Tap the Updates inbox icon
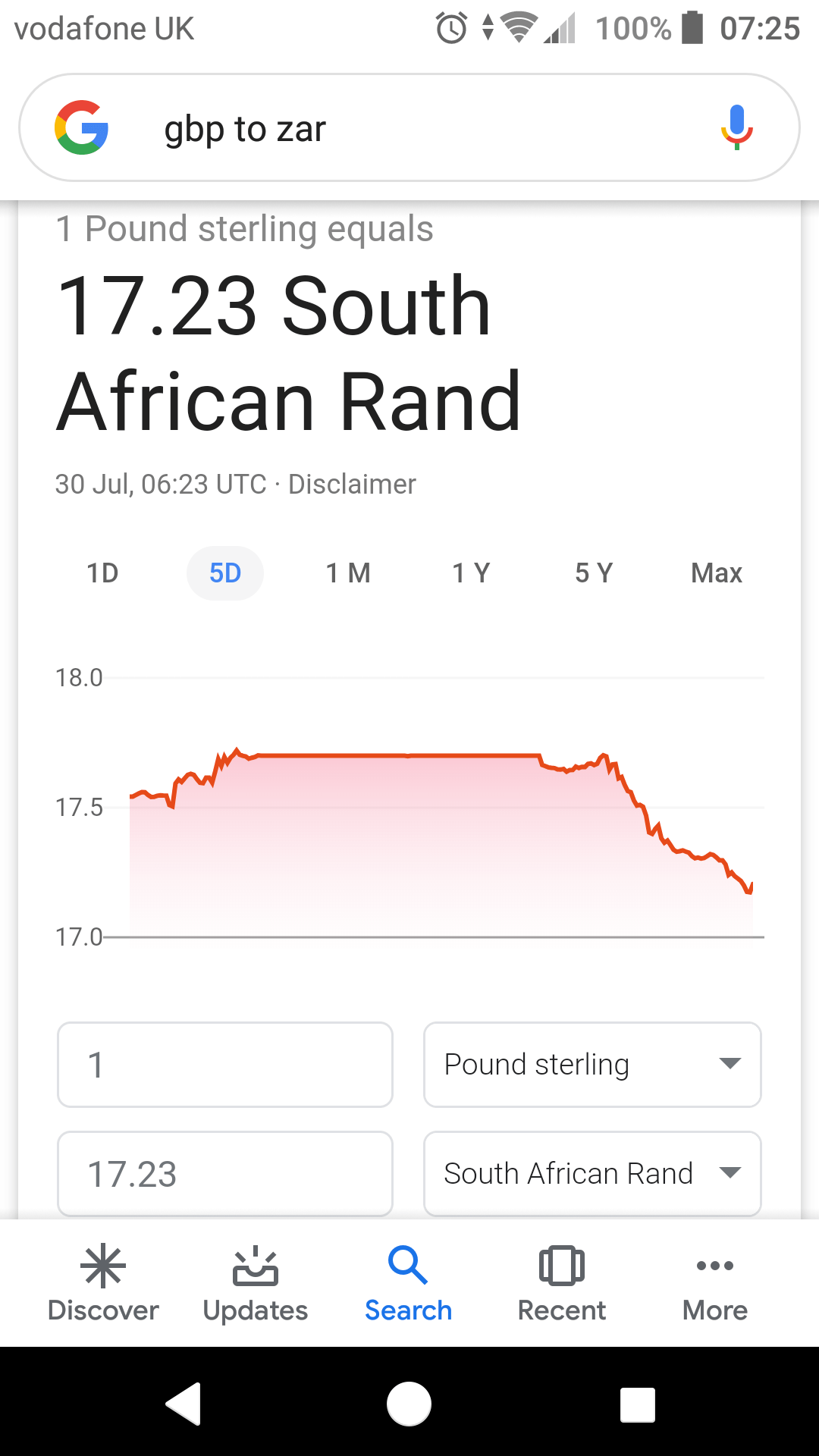Screen dimensions: 819x1456 [x=255, y=1265]
